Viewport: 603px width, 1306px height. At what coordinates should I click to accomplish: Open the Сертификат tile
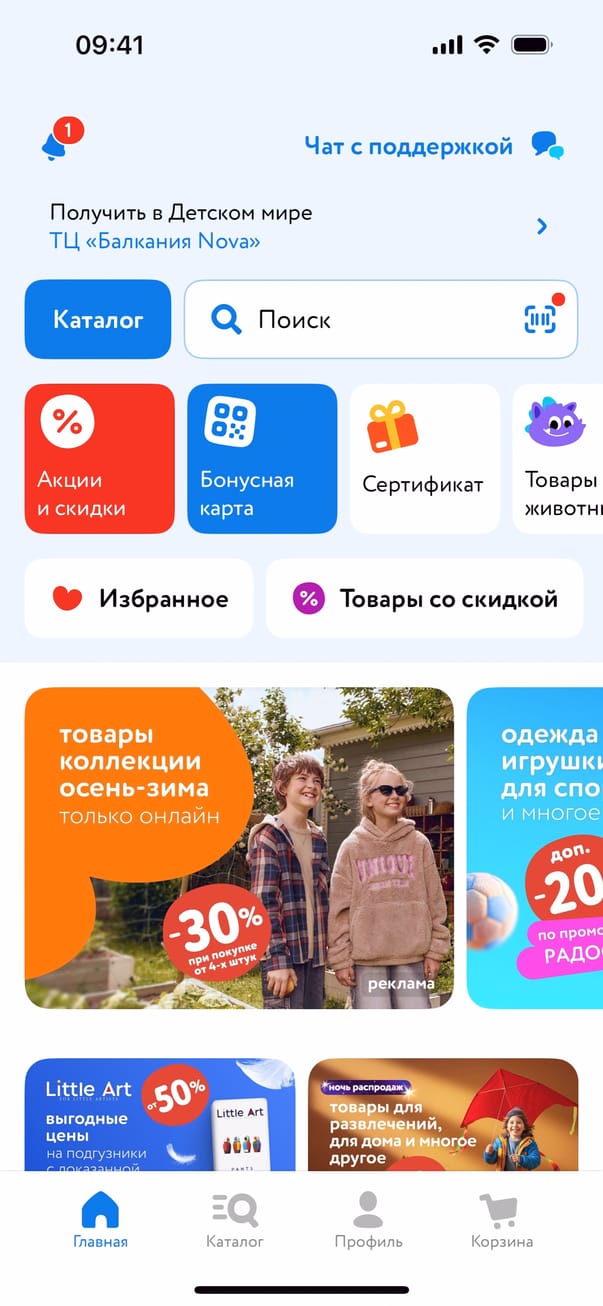click(x=424, y=459)
